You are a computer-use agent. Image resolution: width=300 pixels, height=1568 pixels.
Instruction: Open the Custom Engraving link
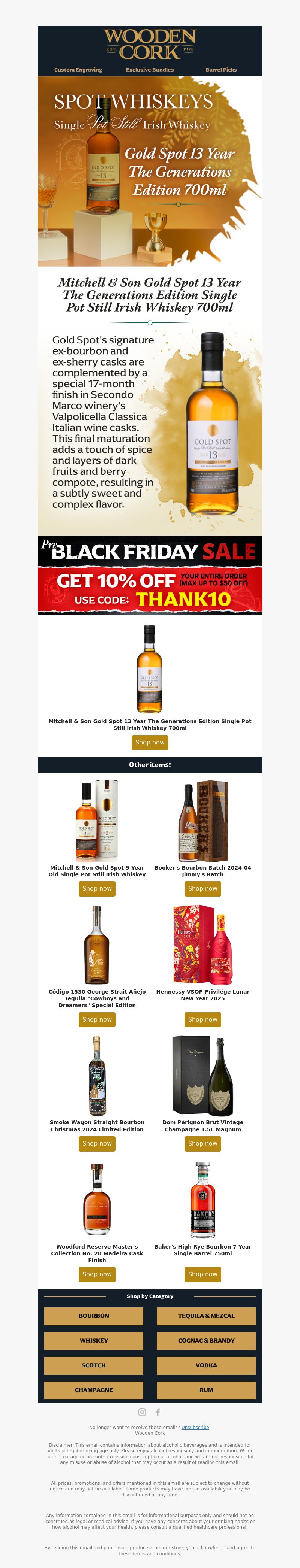(x=78, y=70)
